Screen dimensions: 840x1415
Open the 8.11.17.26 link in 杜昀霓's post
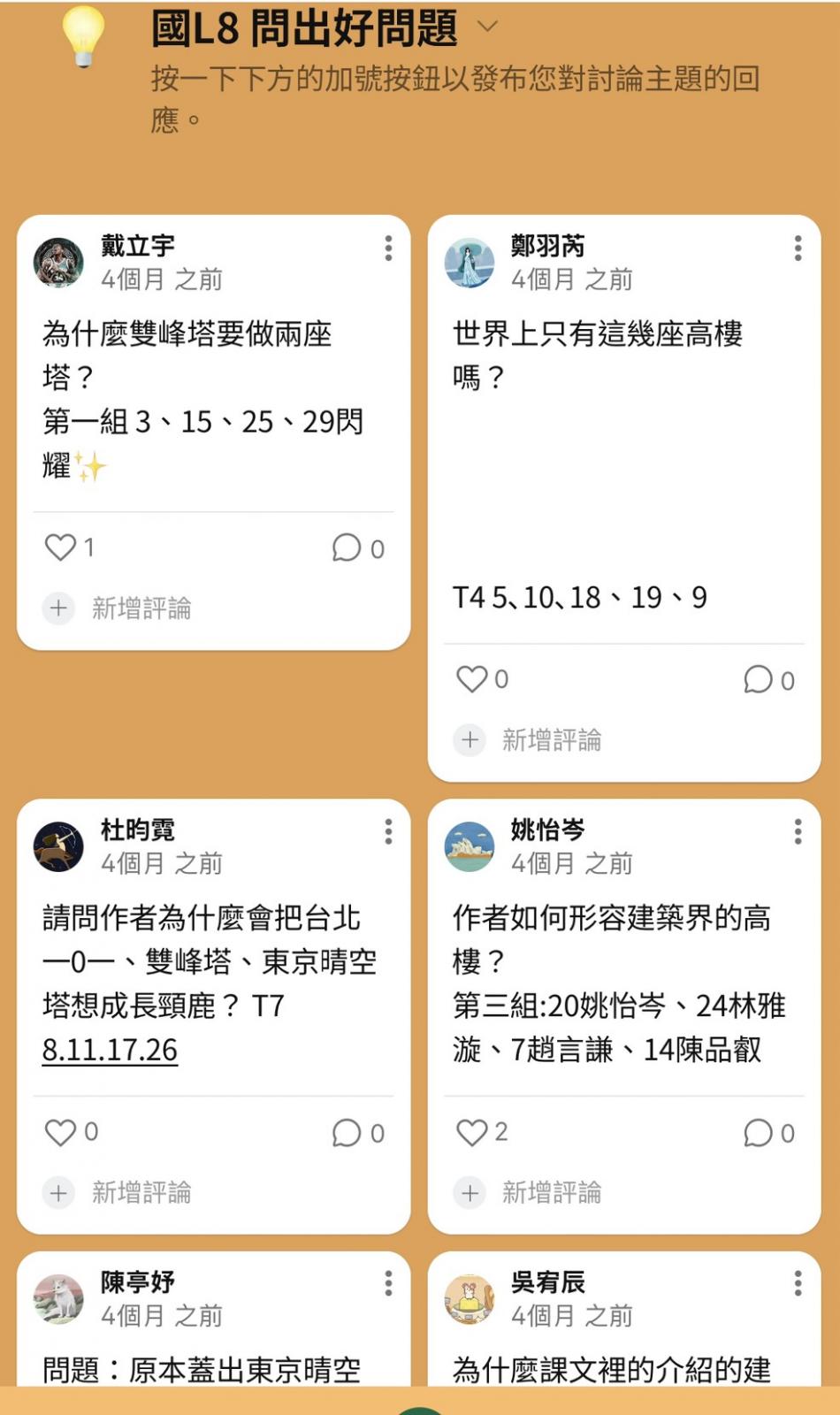click(111, 1050)
